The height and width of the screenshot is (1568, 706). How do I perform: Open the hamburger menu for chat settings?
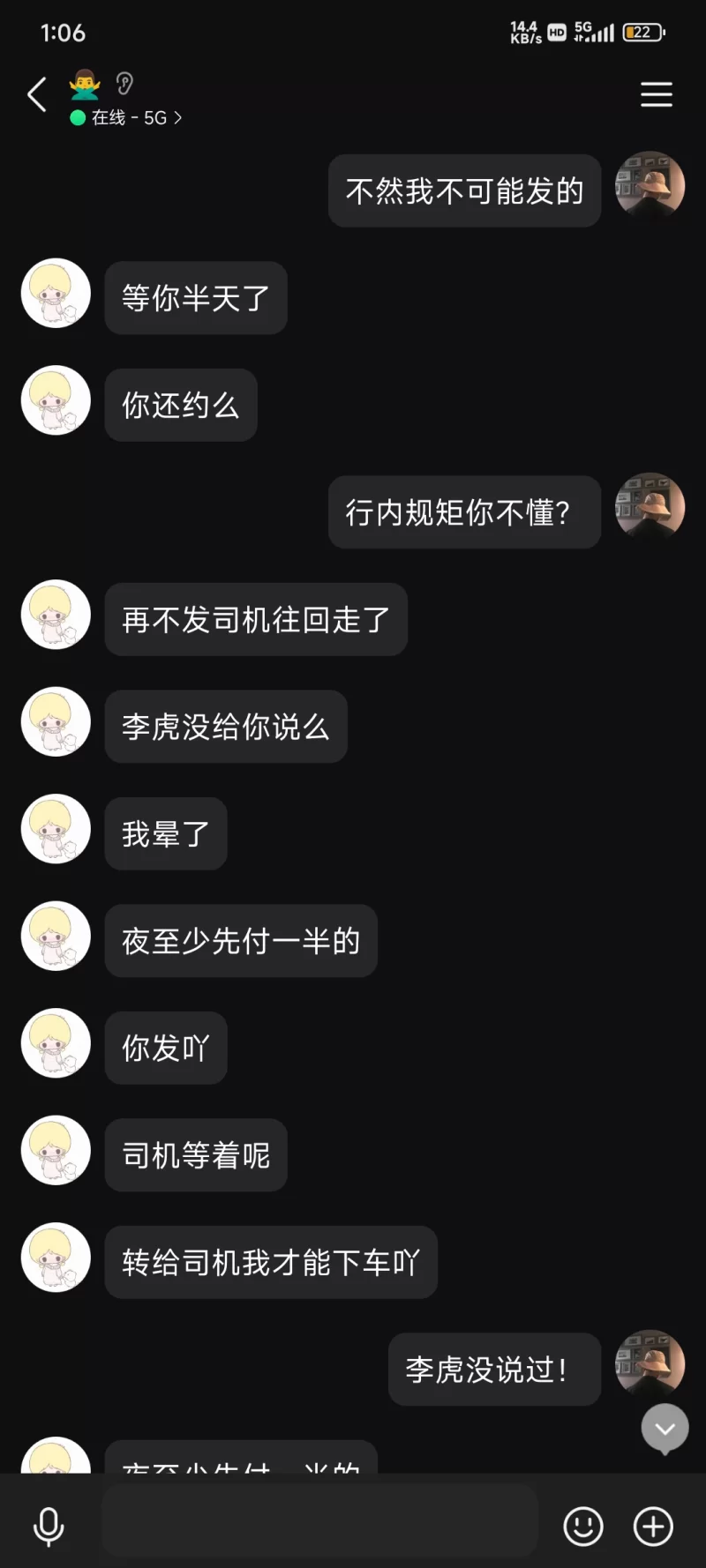tap(656, 94)
